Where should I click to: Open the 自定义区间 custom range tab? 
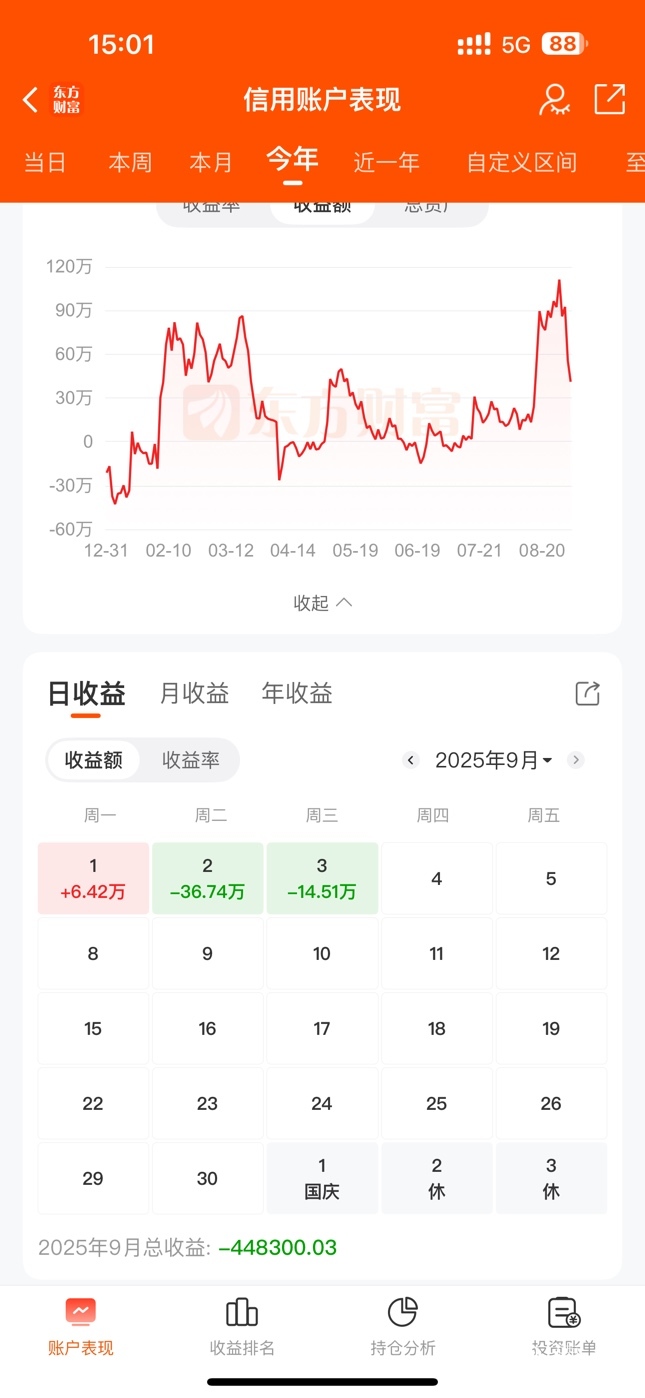coord(521,162)
